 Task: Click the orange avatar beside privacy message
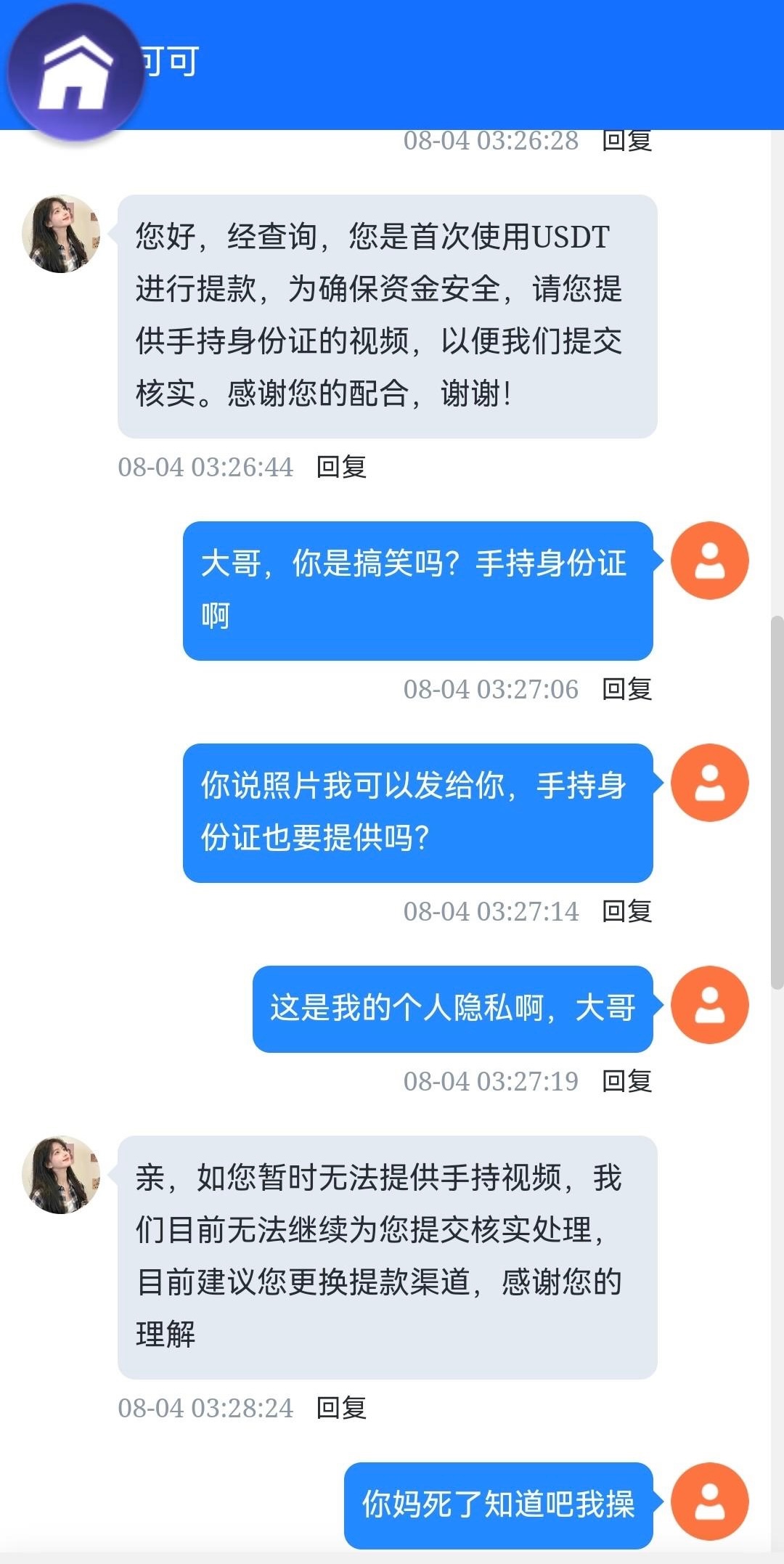709,1006
